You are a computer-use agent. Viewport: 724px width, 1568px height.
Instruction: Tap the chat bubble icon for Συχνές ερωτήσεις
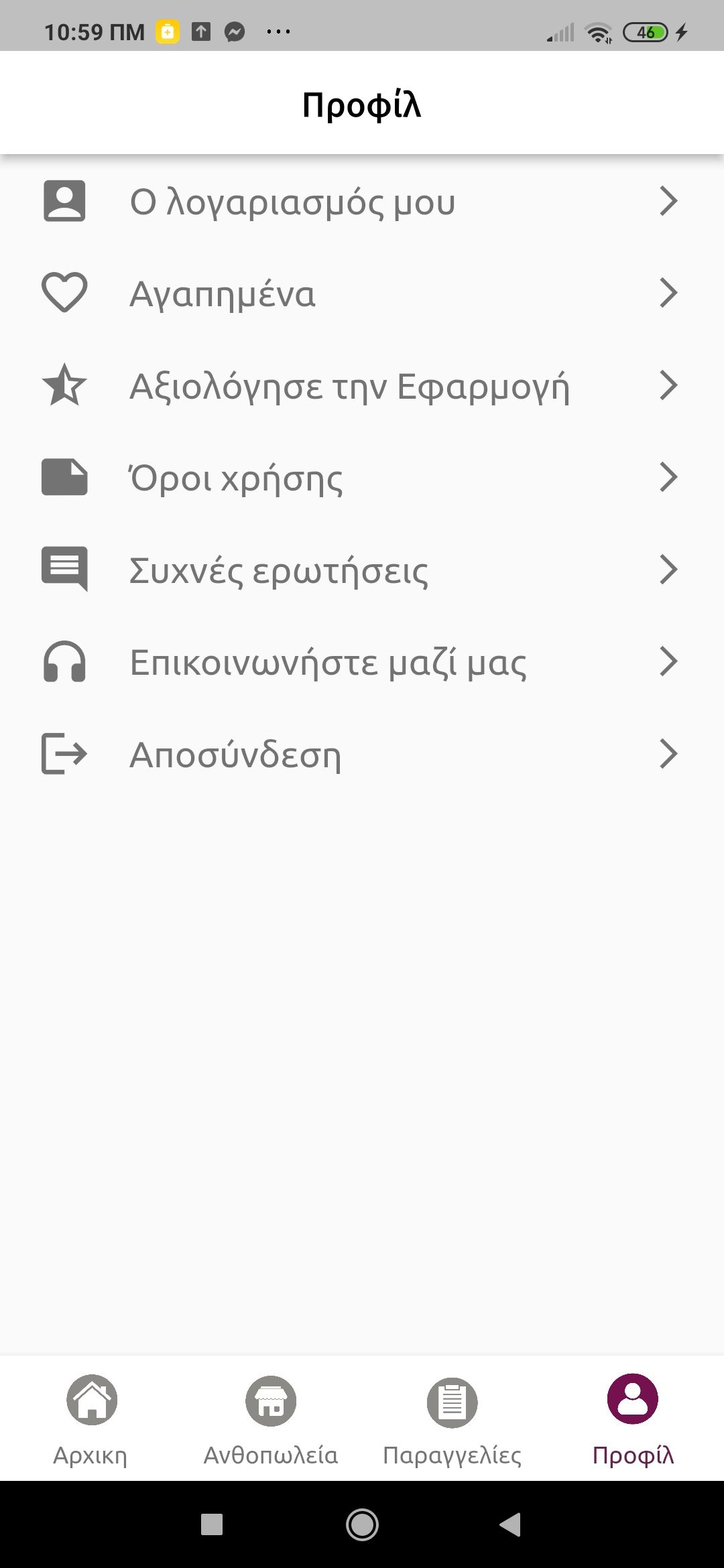[x=64, y=570]
